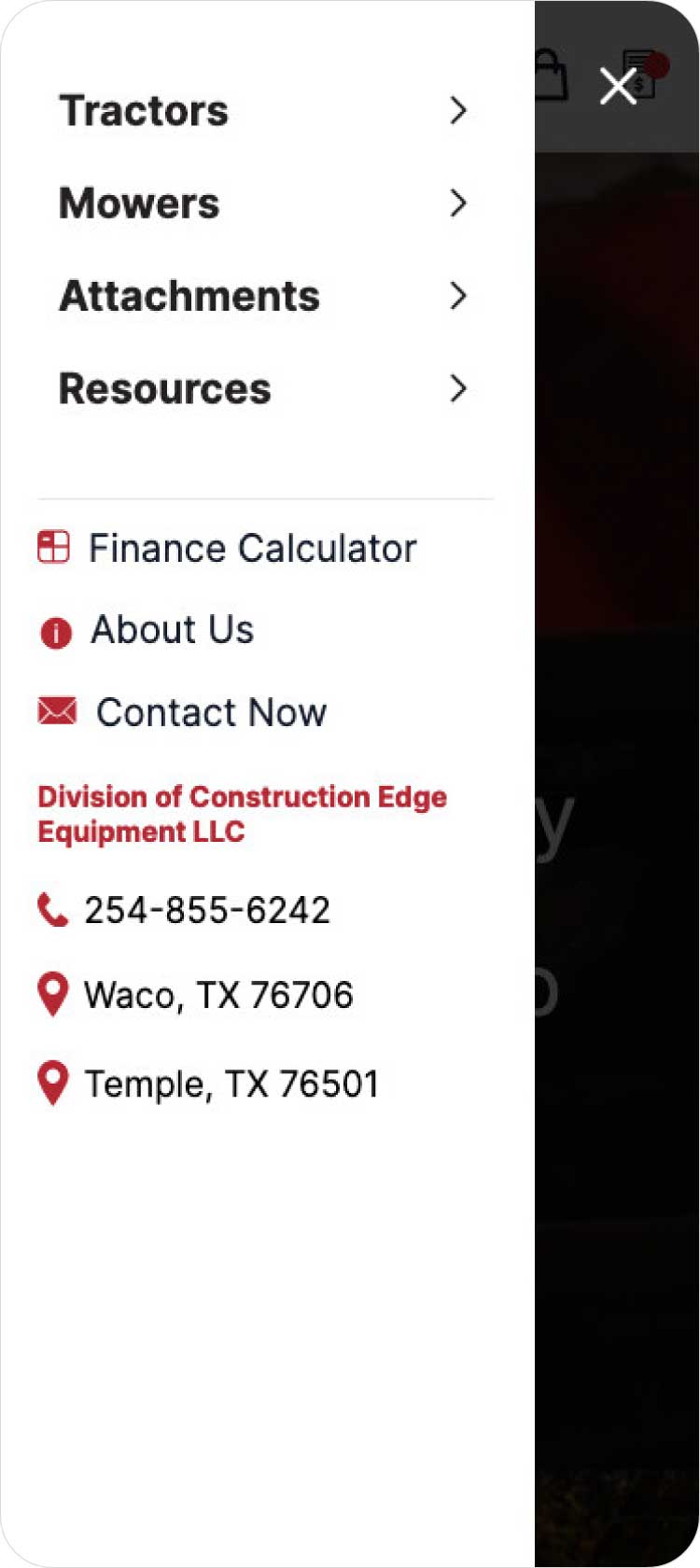Viewport: 700px width, 1568px height.
Task: Open Waco, TX 76706 location
Action: click(x=217, y=995)
